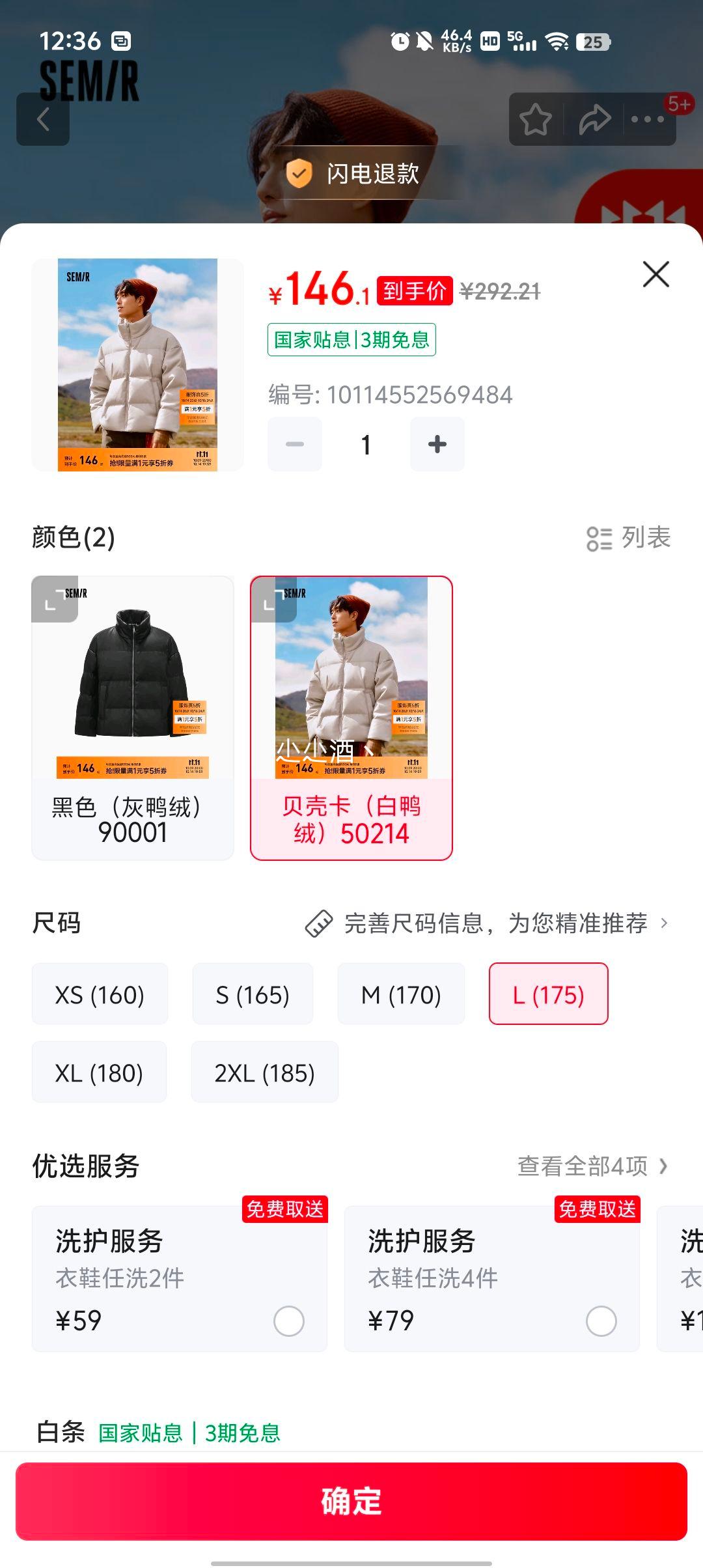Image resolution: width=703 pixels, height=1568 pixels.
Task: Add the ¥59 洗护服务 for 2 items
Action: click(x=288, y=1321)
